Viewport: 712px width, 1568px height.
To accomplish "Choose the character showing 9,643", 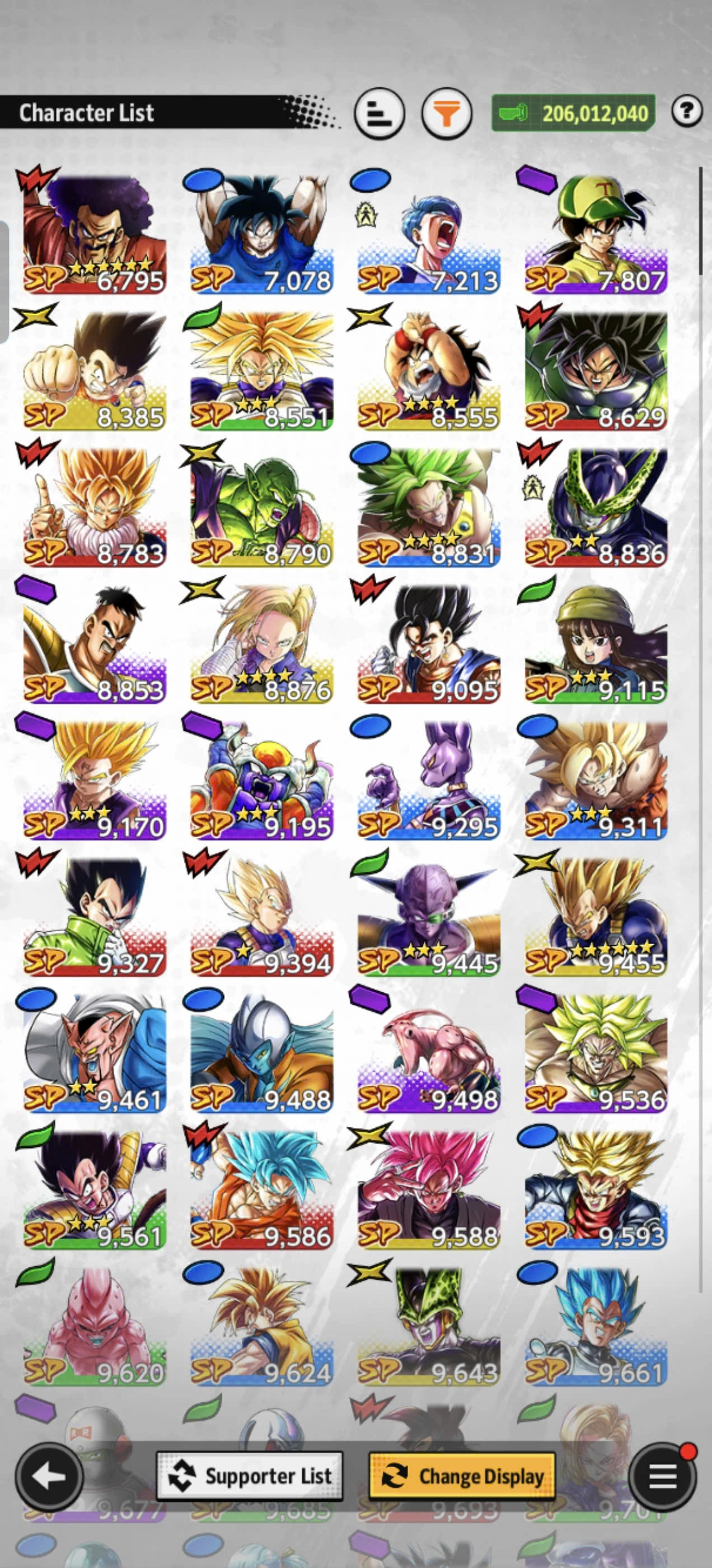I will (x=428, y=1326).
